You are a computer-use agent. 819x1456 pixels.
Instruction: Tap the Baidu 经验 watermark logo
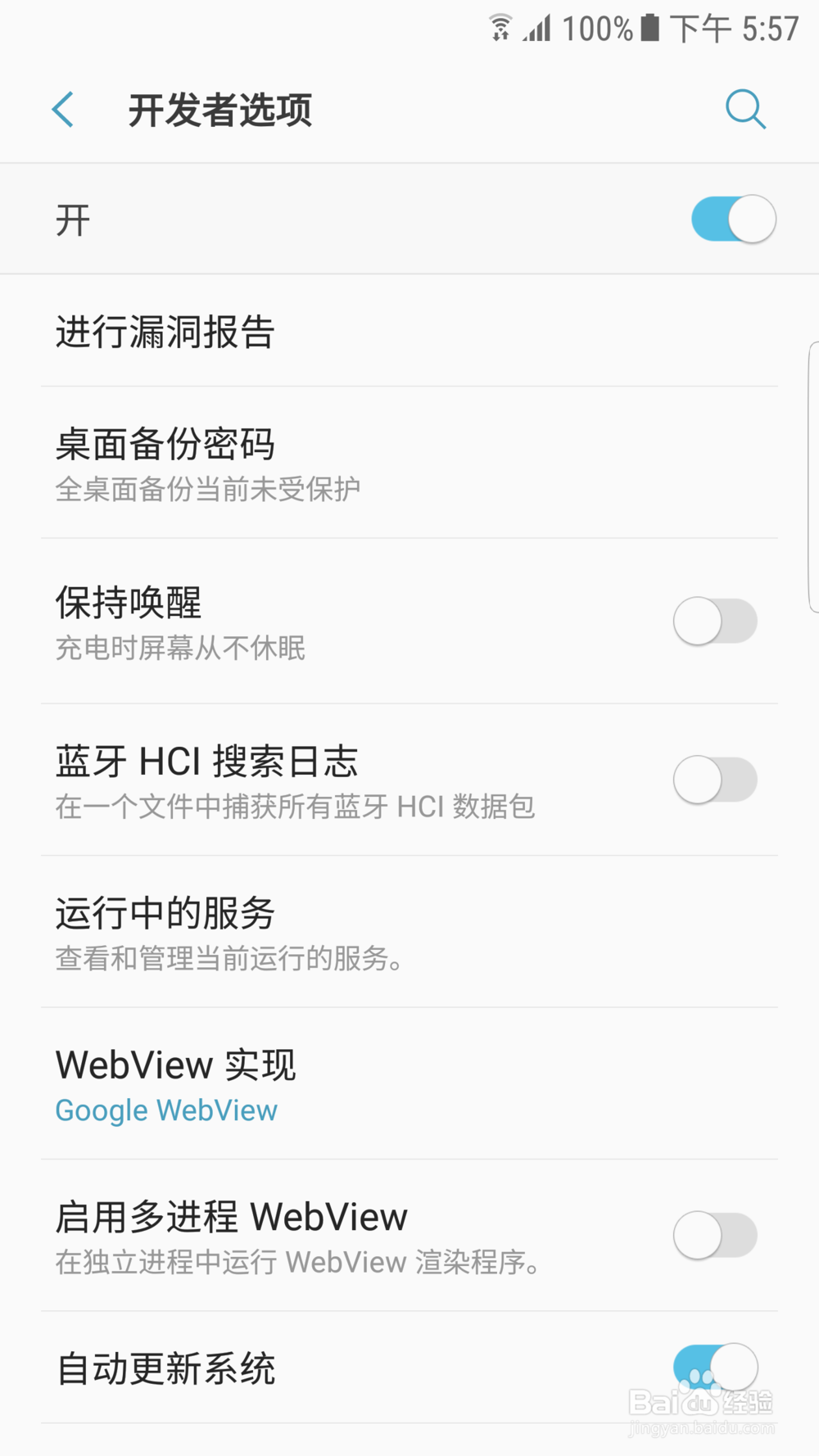(x=700, y=1396)
